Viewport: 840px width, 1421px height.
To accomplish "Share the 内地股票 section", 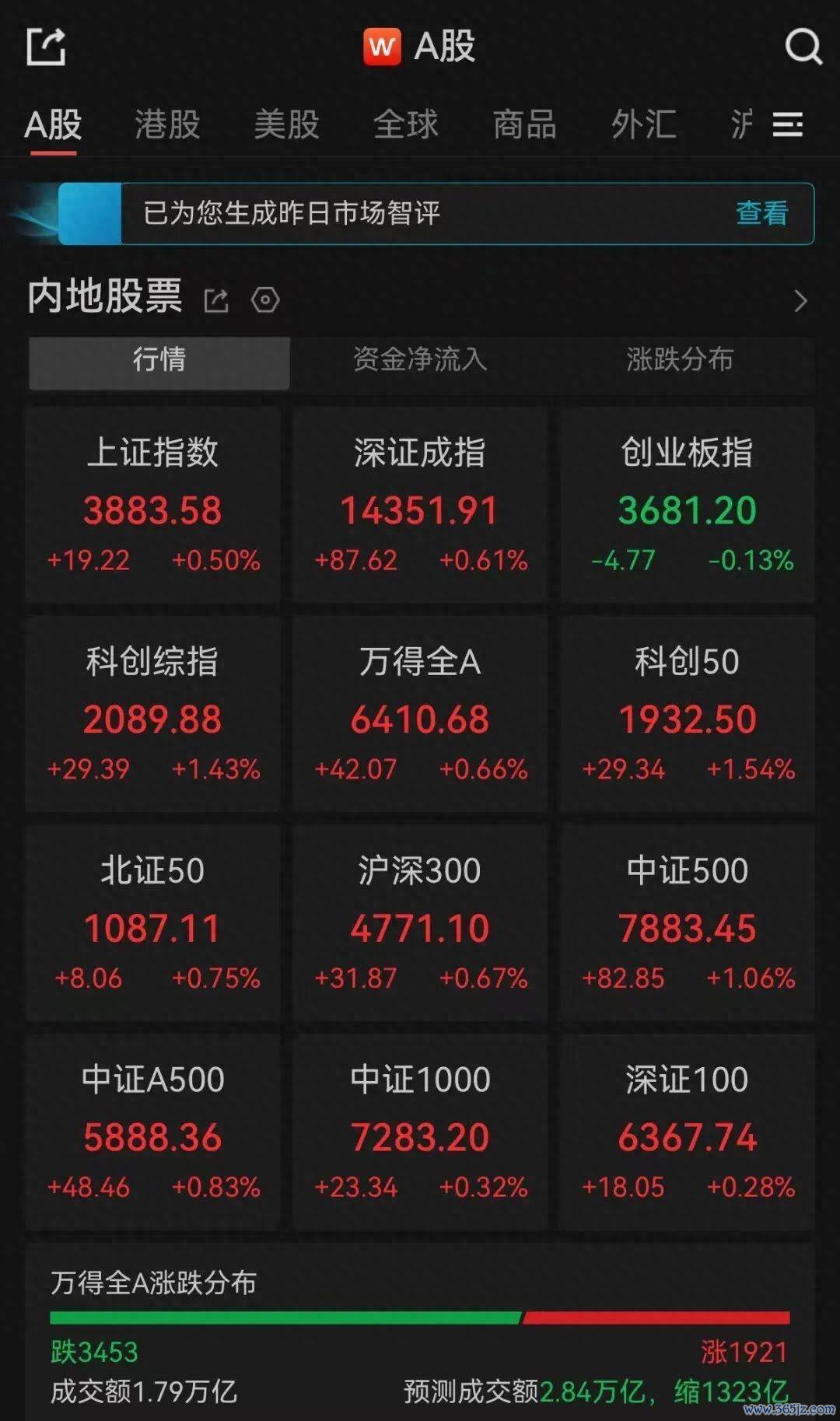I will pyautogui.click(x=216, y=300).
